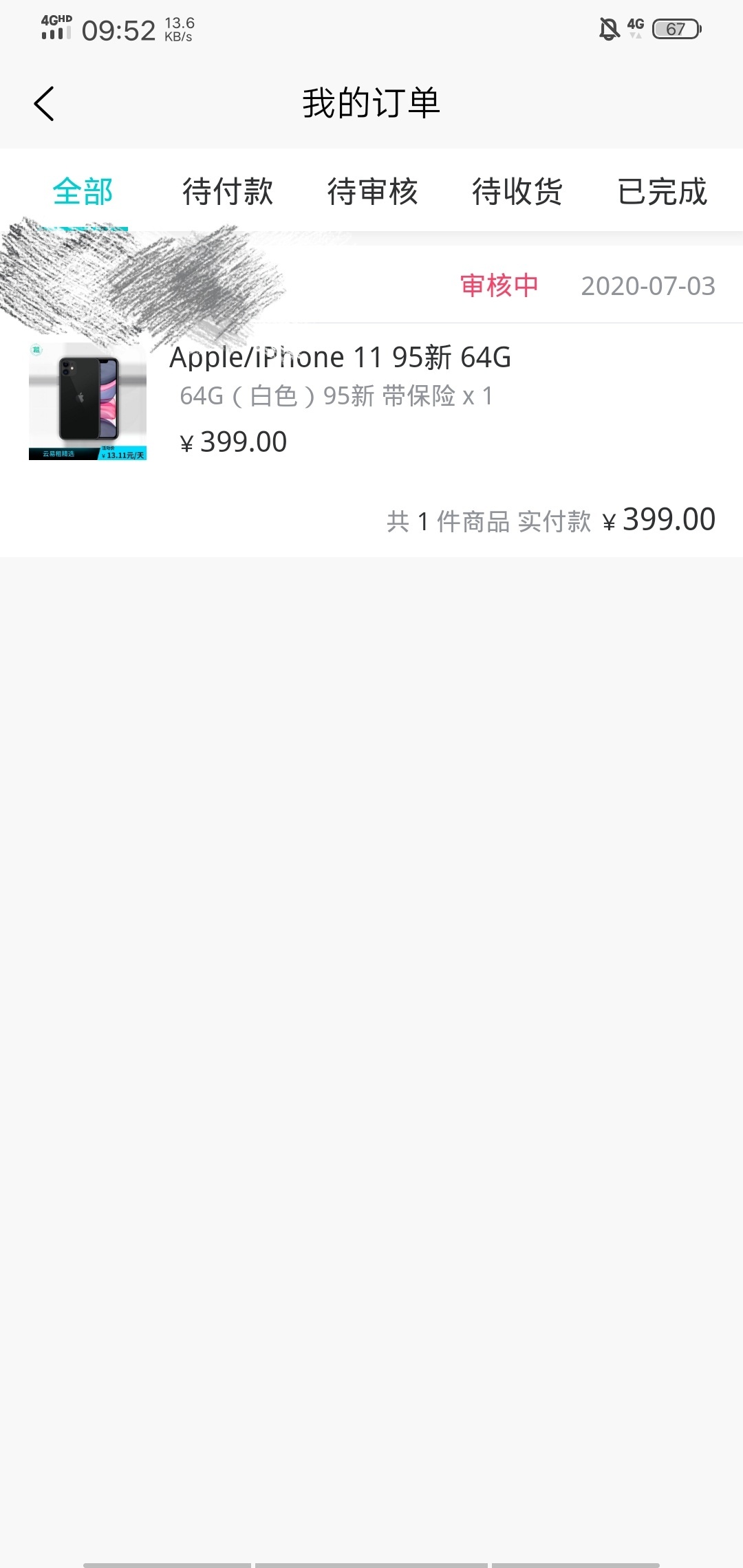Open the Apple/iPhone 11 95新 order
Screen dimensions: 743x1568
click(x=371, y=401)
